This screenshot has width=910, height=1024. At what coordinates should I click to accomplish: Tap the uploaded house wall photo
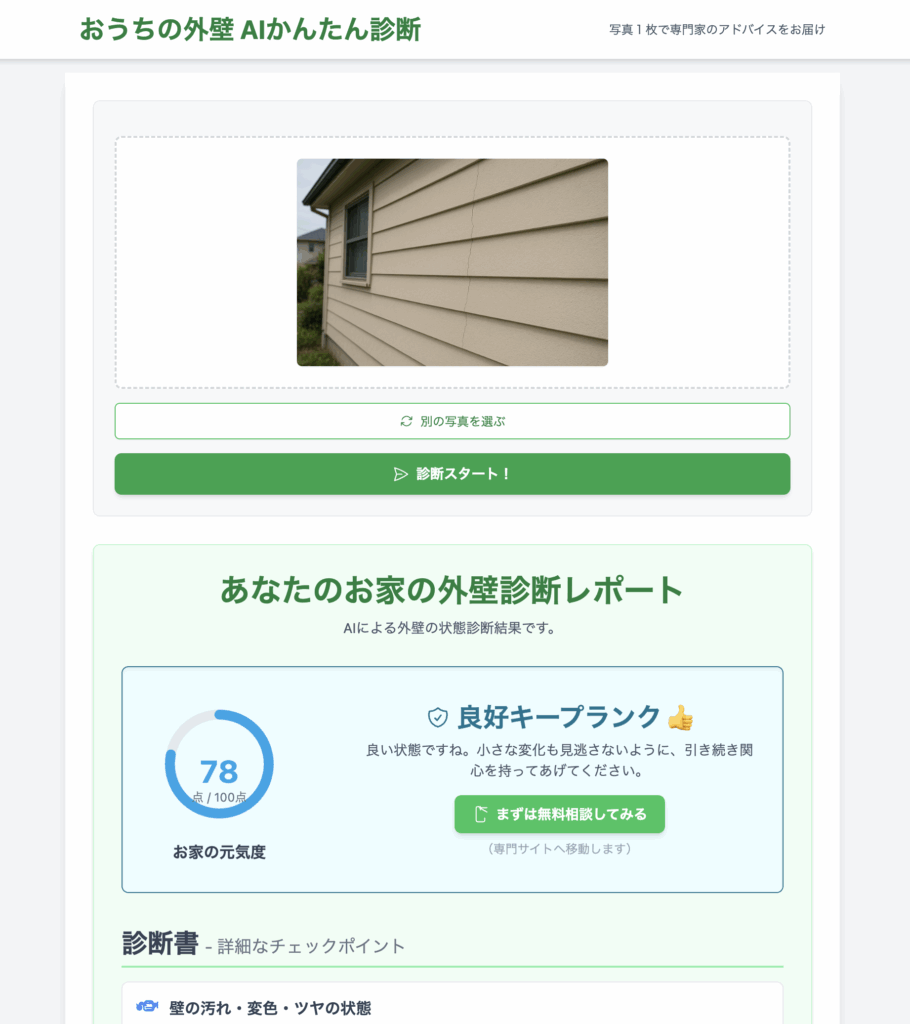tap(452, 262)
